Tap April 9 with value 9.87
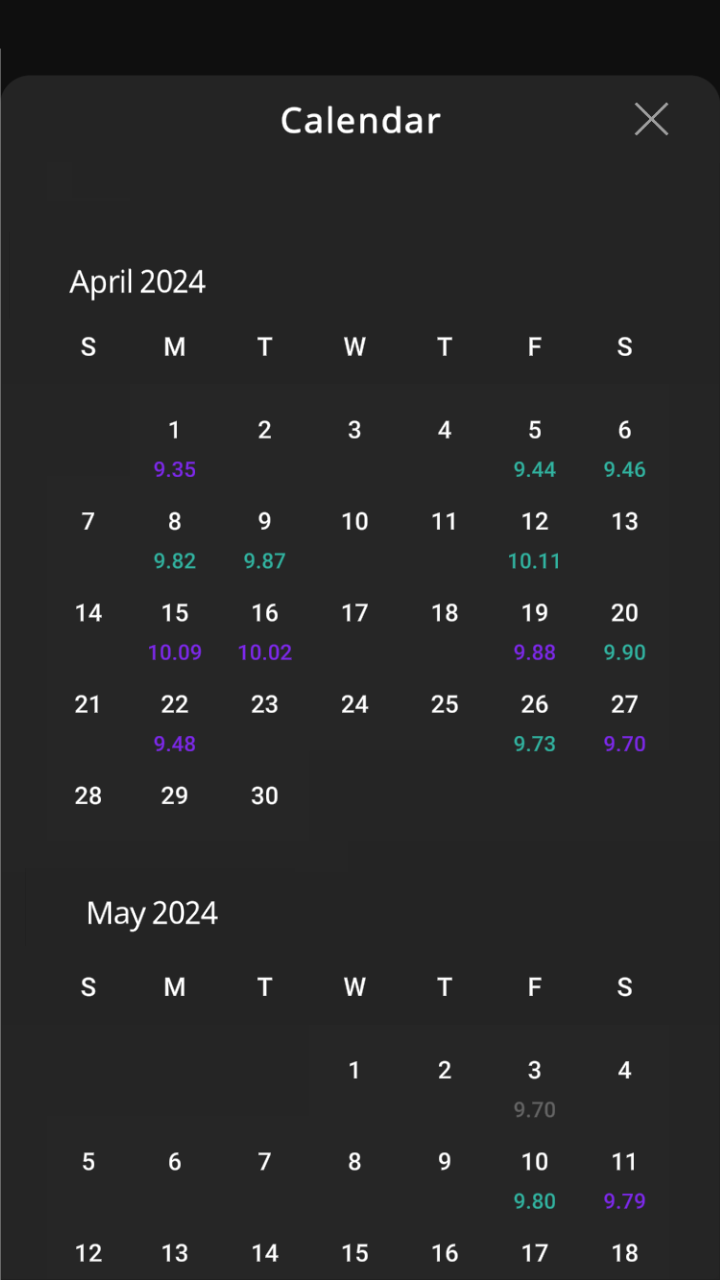 tap(265, 541)
